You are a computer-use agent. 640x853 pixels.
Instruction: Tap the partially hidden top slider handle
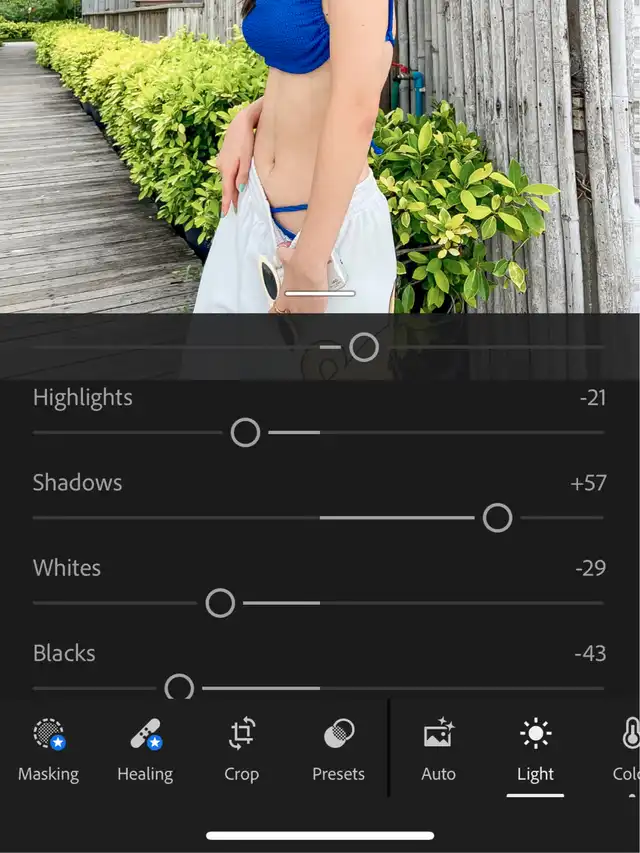(x=364, y=347)
